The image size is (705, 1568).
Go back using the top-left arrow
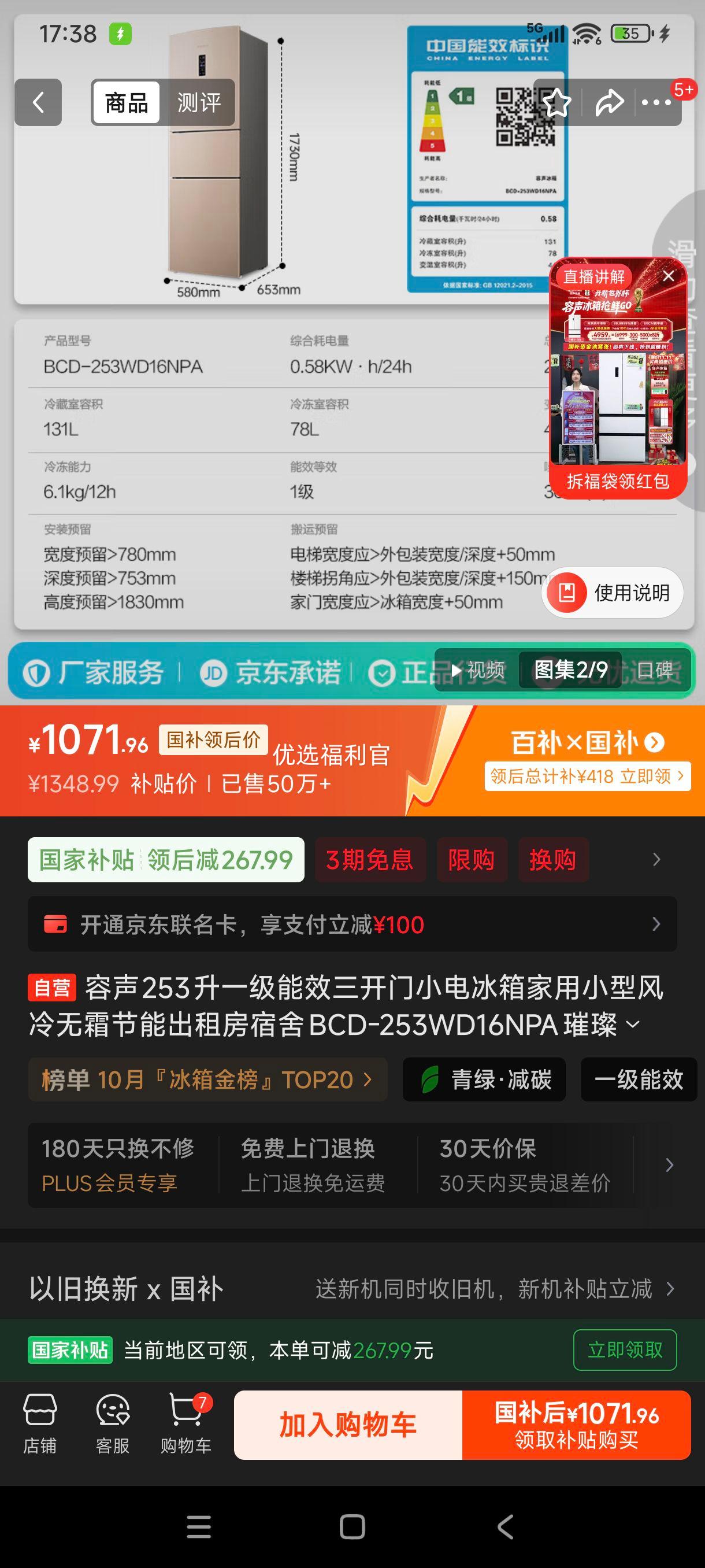pyautogui.click(x=38, y=102)
